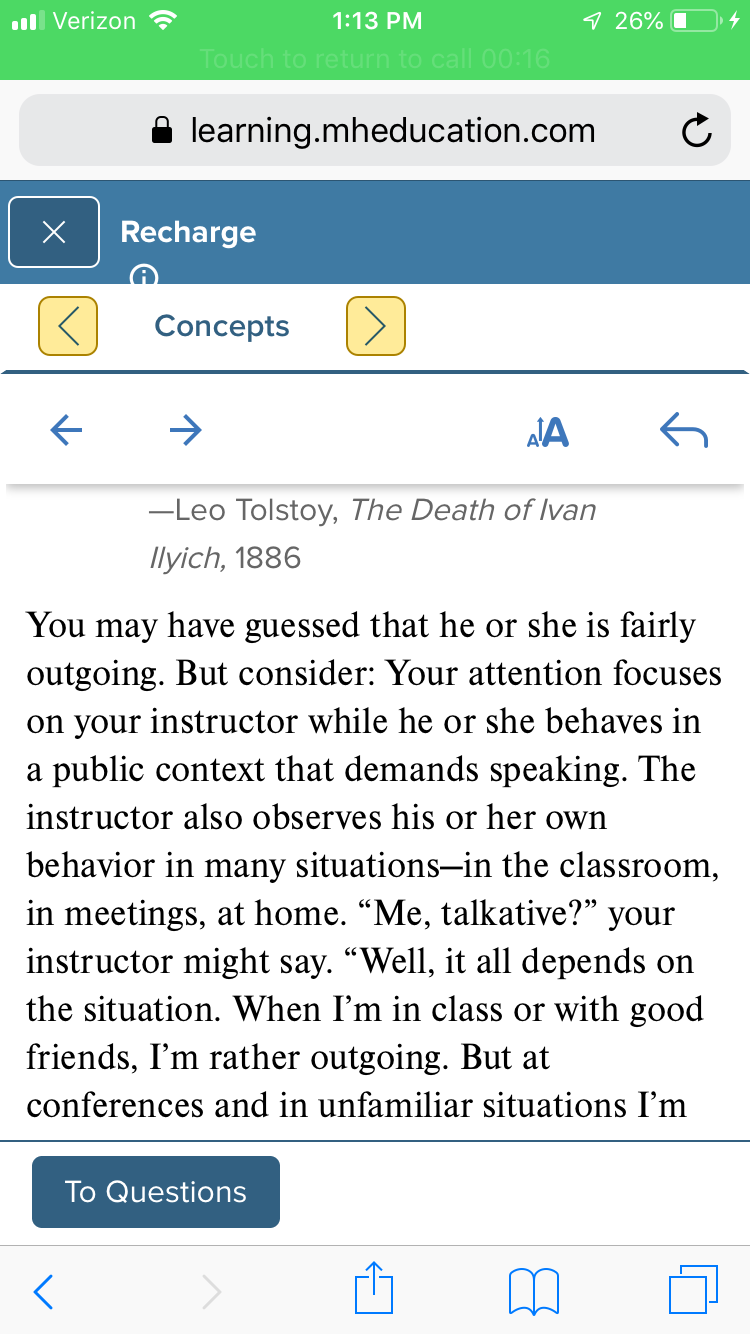Tap the blue left arrow in reader toolbar
This screenshot has height=1334, width=750.
click(x=66, y=430)
